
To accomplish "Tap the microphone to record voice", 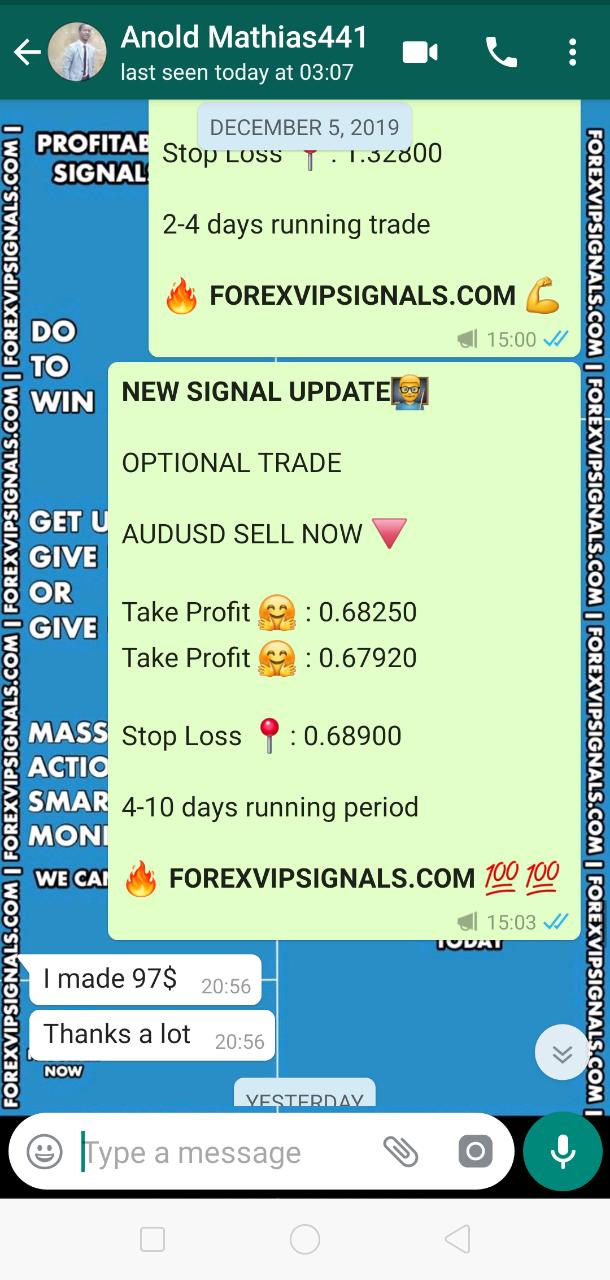I will [x=563, y=1152].
